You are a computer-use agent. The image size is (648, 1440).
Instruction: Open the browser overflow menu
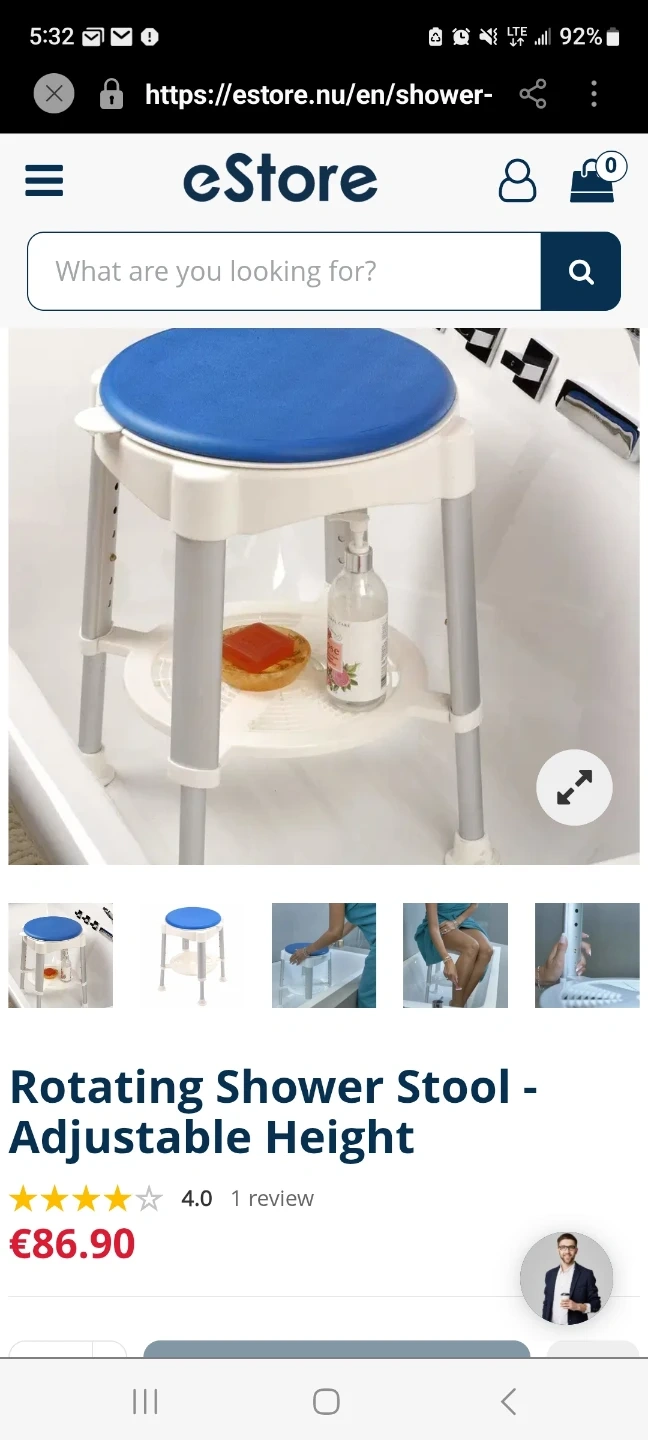point(594,95)
